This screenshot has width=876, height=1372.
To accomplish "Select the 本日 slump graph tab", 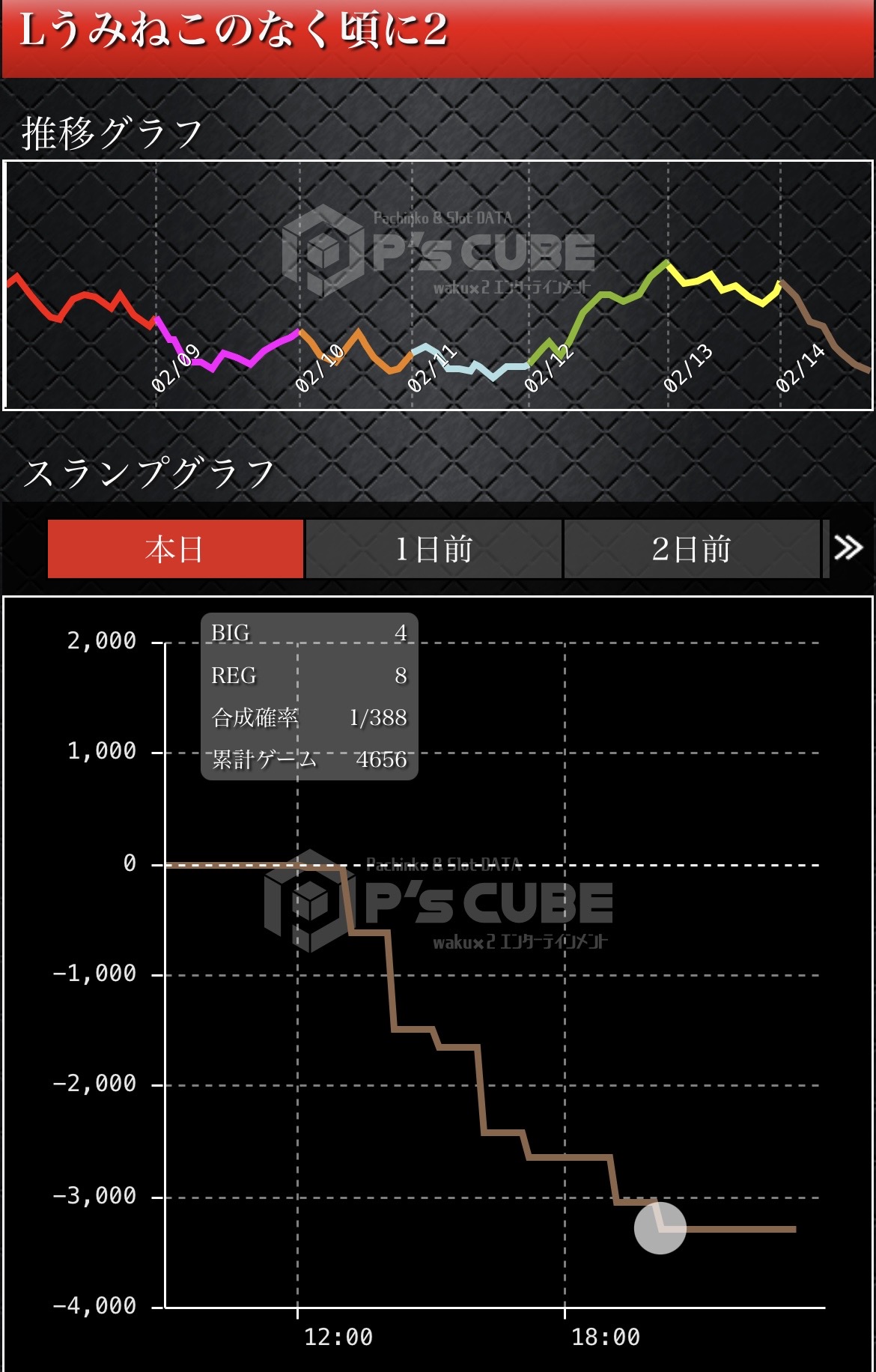I will tap(175, 549).
